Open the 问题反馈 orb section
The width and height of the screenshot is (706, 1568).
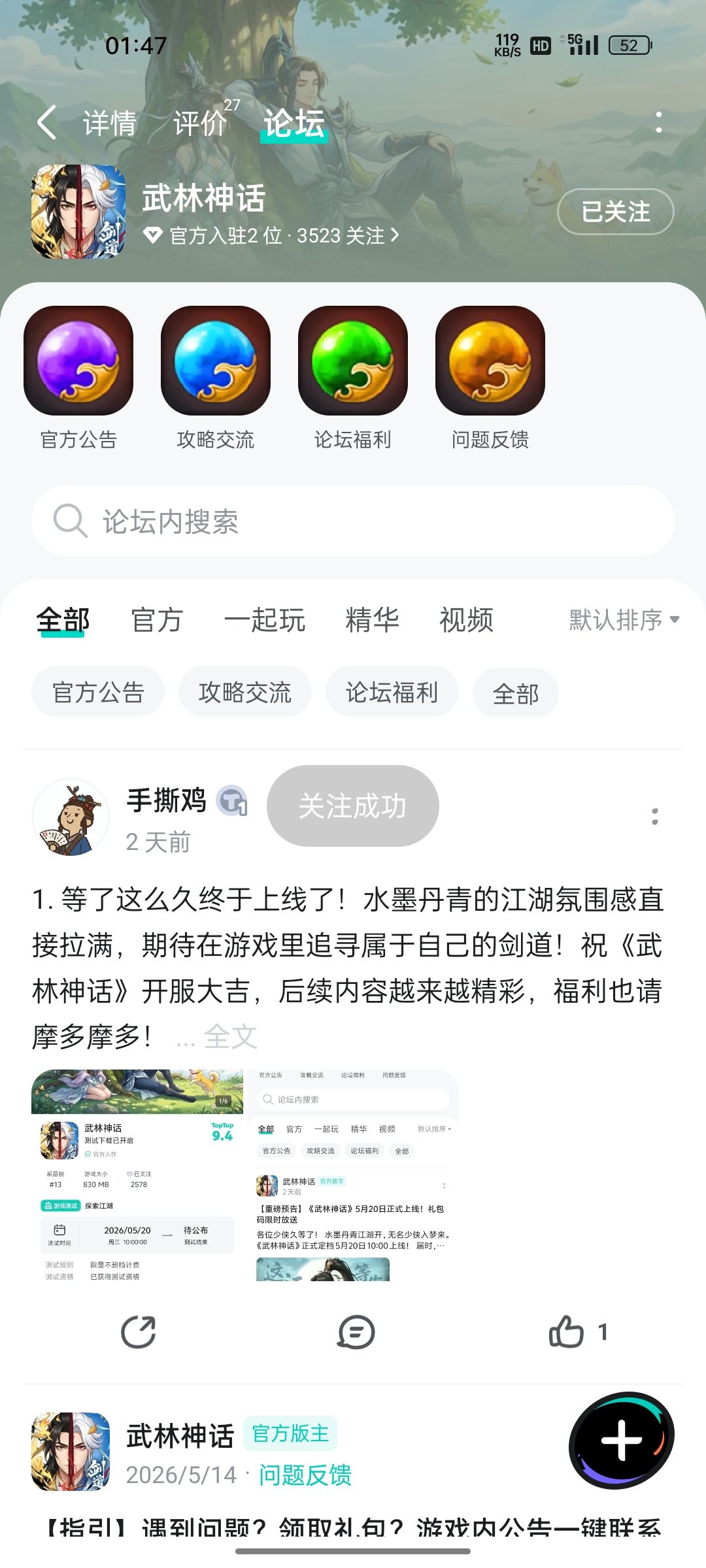pos(490,378)
